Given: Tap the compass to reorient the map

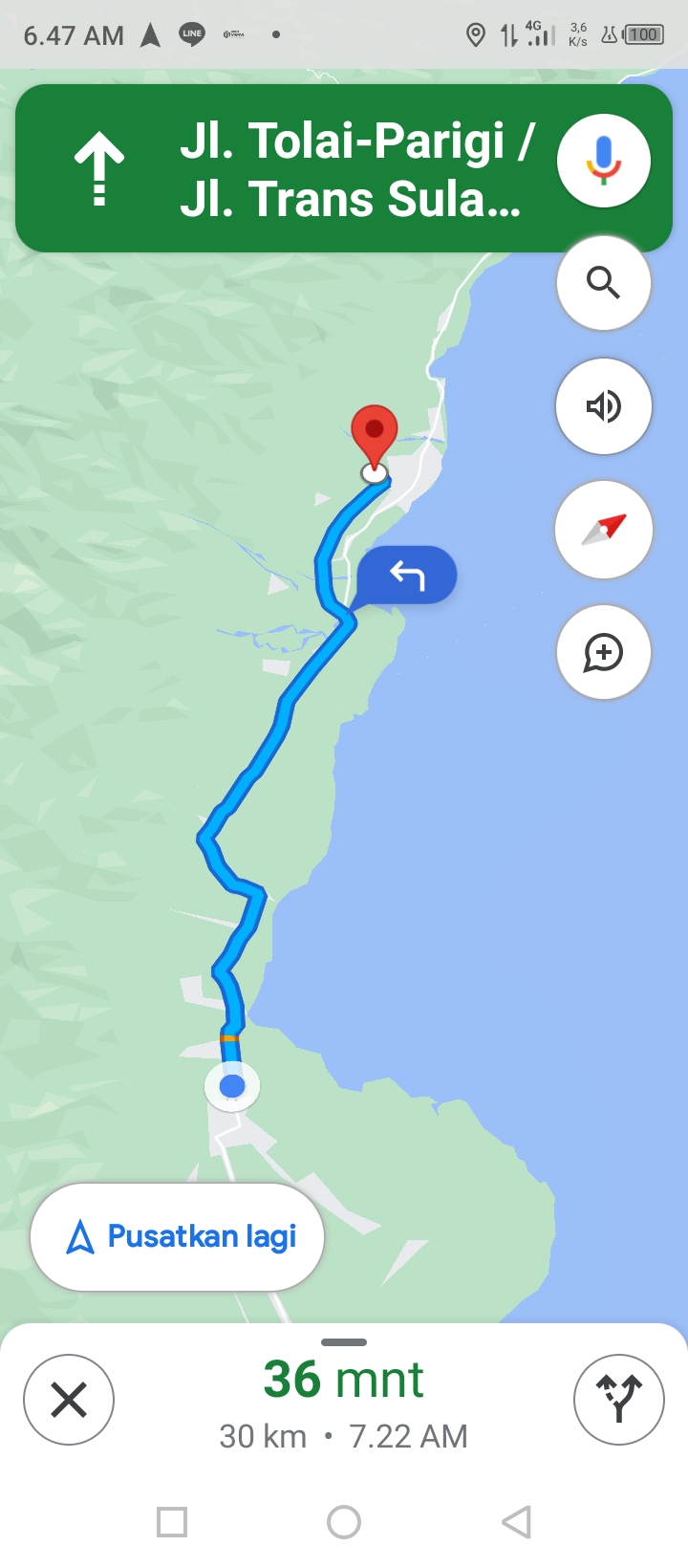Looking at the screenshot, I should point(604,529).
